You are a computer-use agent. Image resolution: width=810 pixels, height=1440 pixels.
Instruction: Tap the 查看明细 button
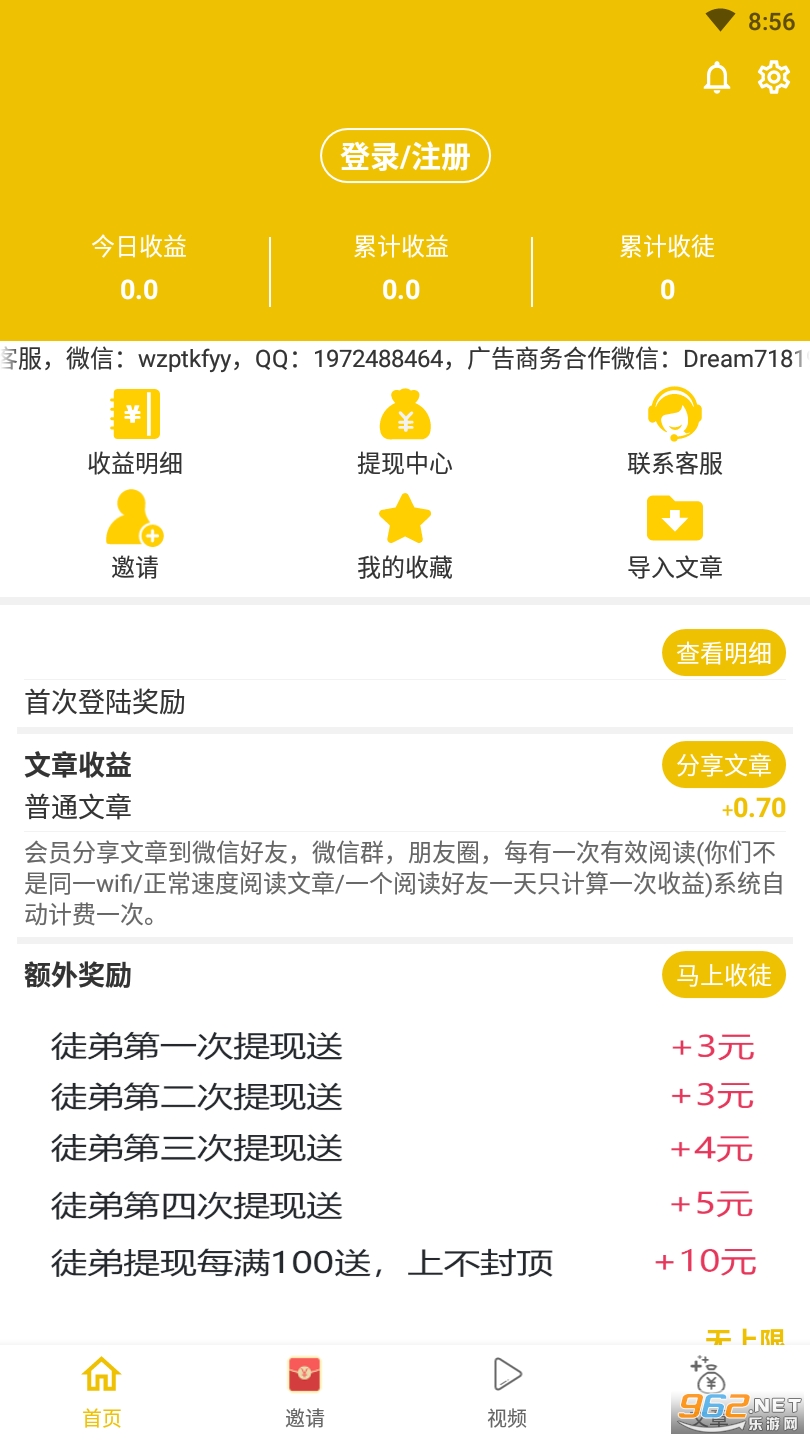[x=724, y=654]
